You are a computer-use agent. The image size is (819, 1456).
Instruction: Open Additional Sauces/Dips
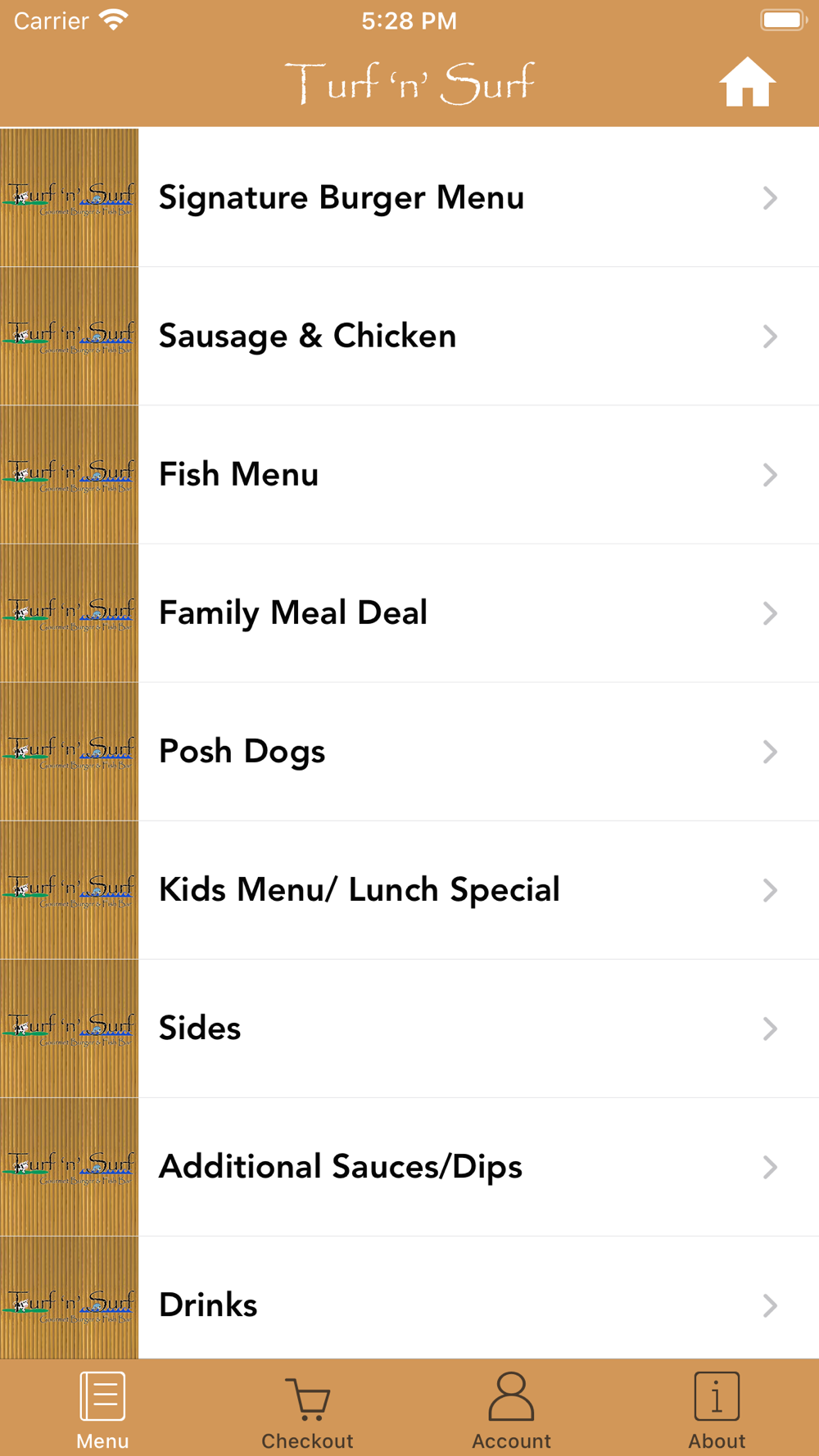[x=409, y=1166]
